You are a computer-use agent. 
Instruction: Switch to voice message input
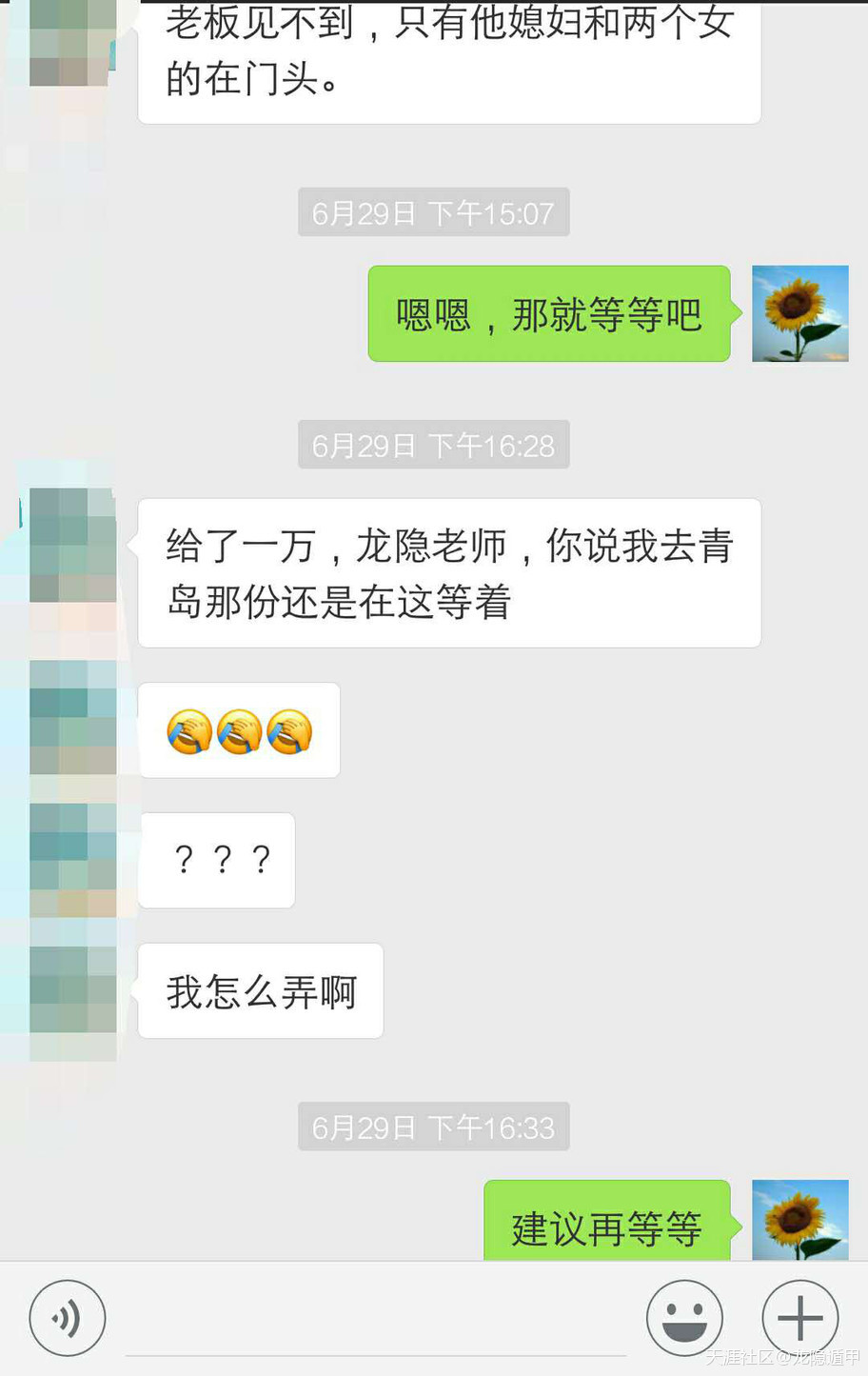click(x=67, y=1318)
